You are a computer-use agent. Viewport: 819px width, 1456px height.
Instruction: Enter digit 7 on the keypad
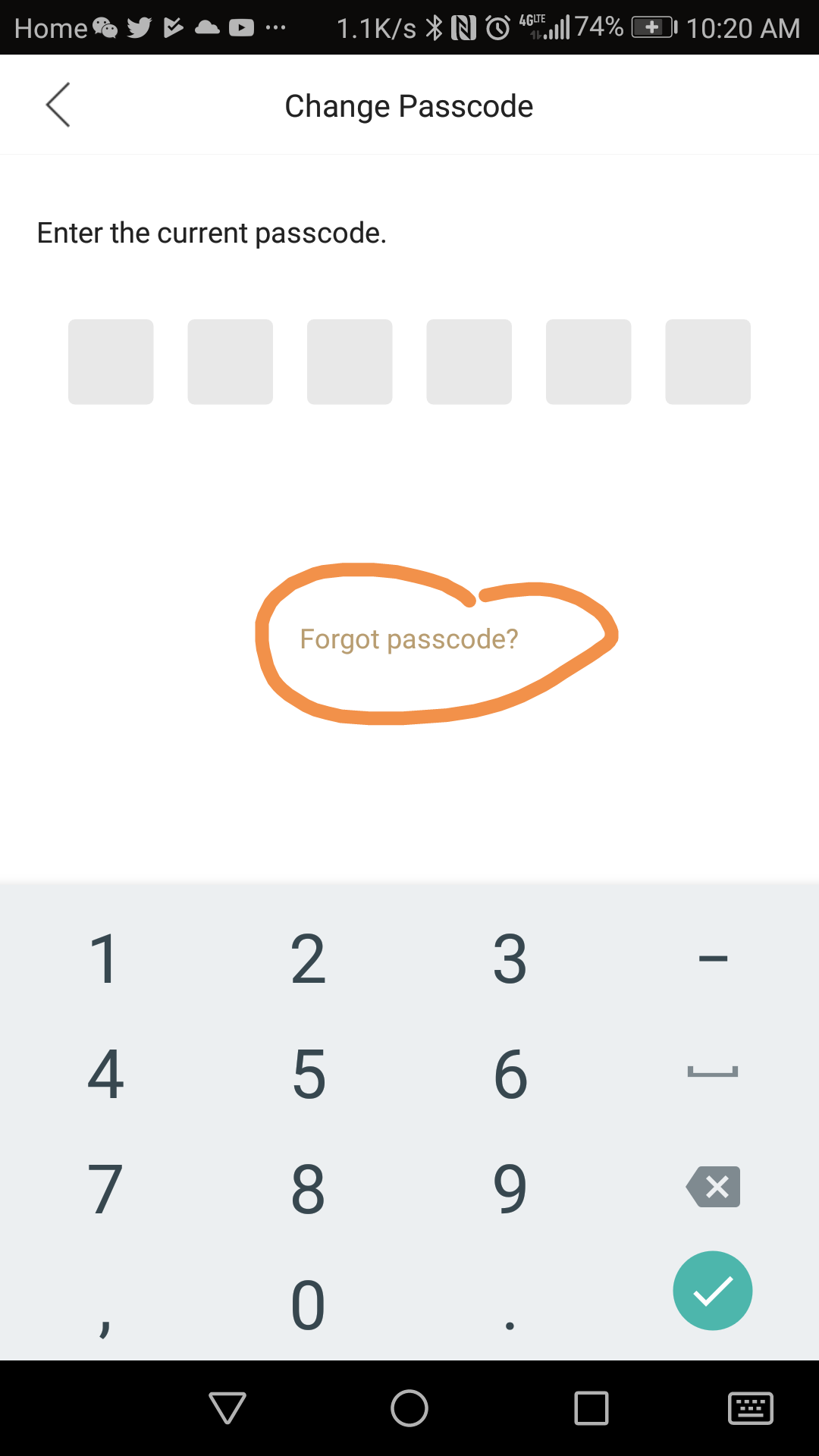(104, 1189)
